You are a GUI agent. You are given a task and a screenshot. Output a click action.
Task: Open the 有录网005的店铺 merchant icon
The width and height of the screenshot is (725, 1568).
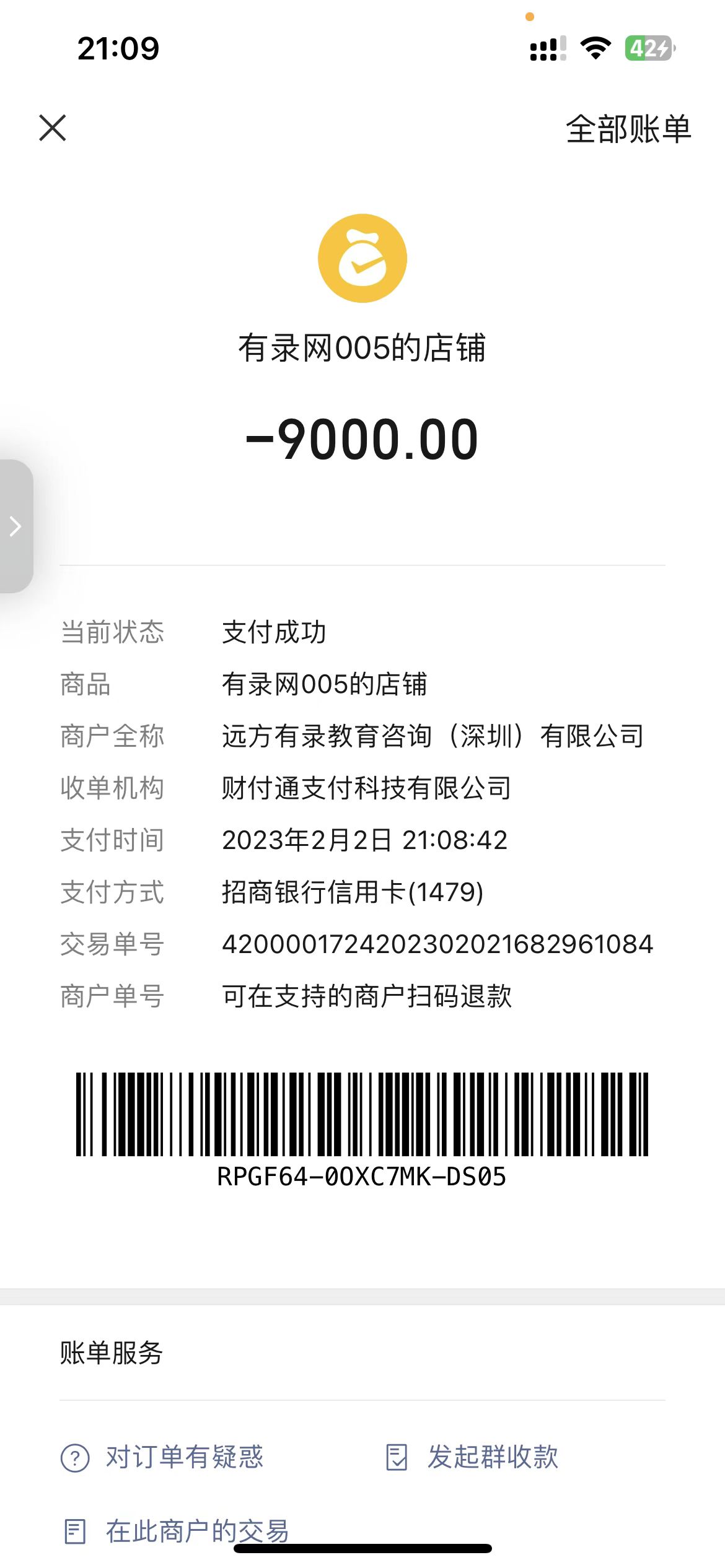[x=362, y=258]
